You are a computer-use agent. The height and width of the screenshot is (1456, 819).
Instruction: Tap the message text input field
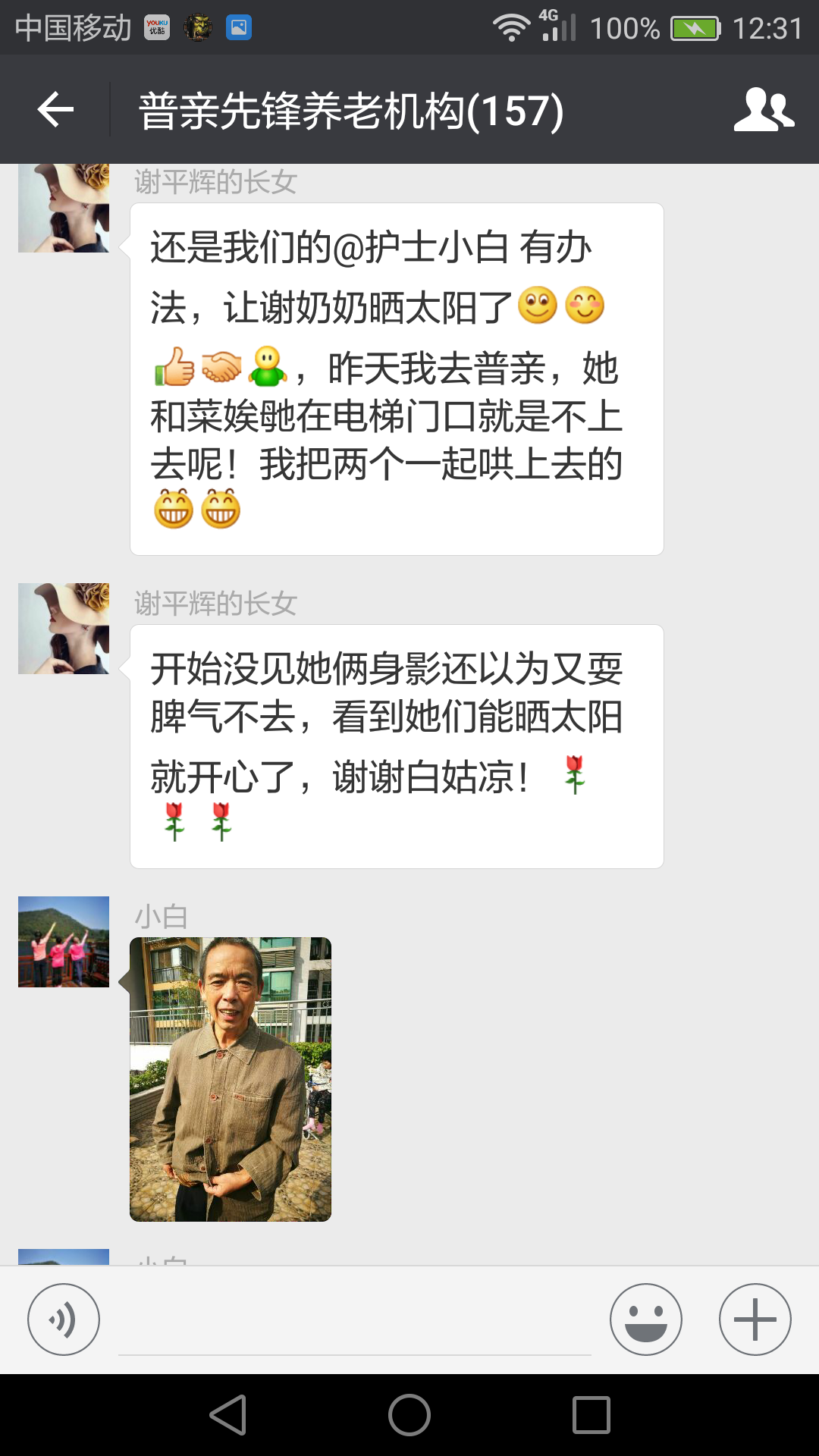[354, 1323]
